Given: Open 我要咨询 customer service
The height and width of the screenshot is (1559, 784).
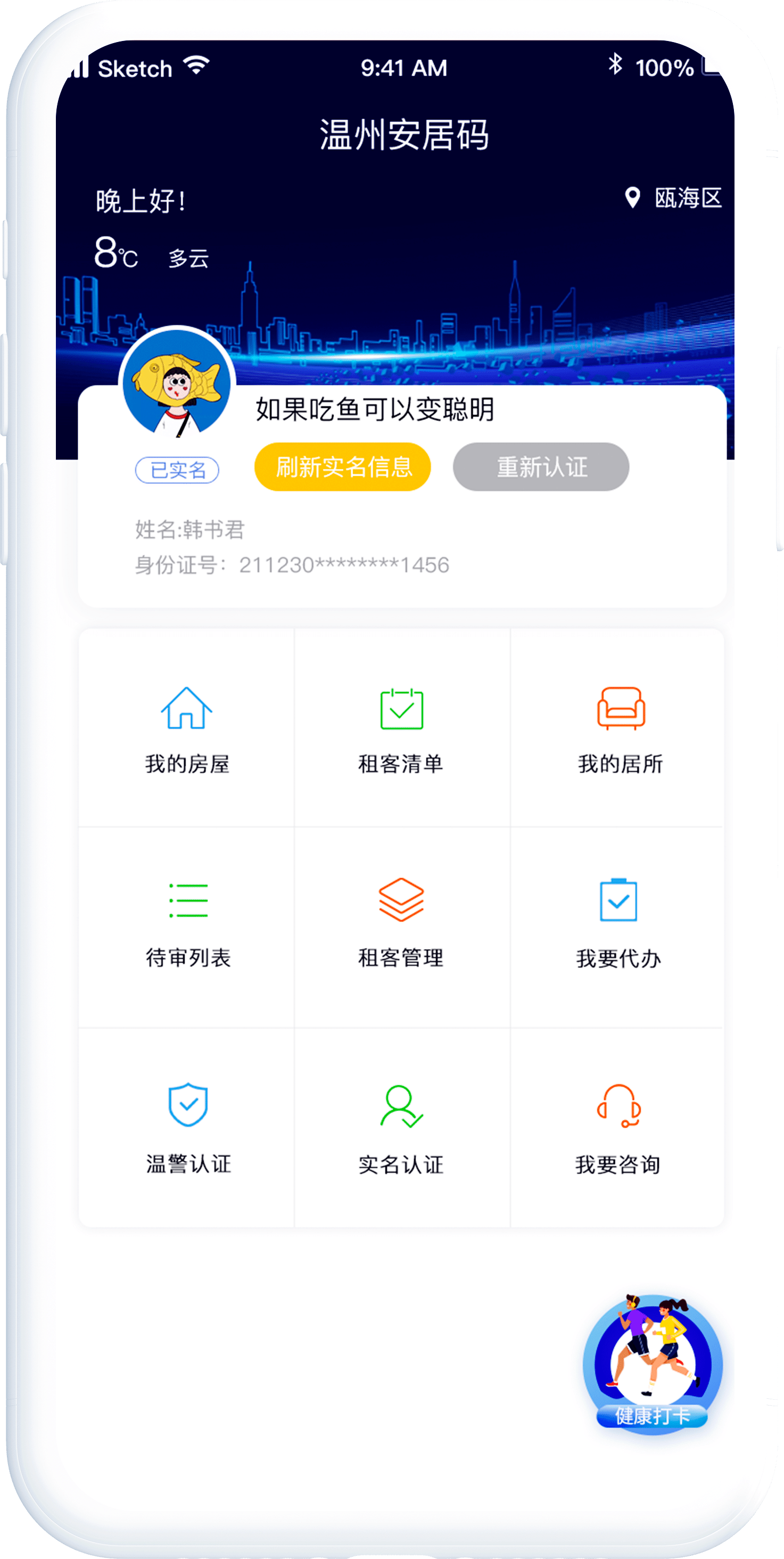Looking at the screenshot, I should click(618, 1128).
